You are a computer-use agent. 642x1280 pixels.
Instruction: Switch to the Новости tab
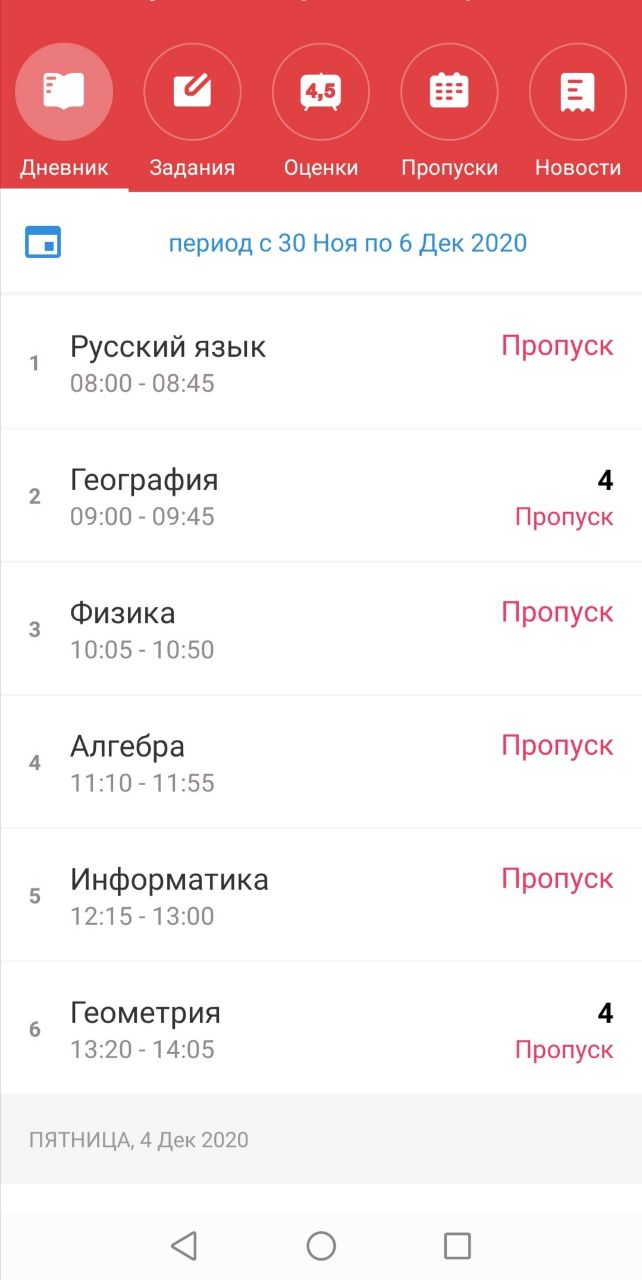pos(578,112)
